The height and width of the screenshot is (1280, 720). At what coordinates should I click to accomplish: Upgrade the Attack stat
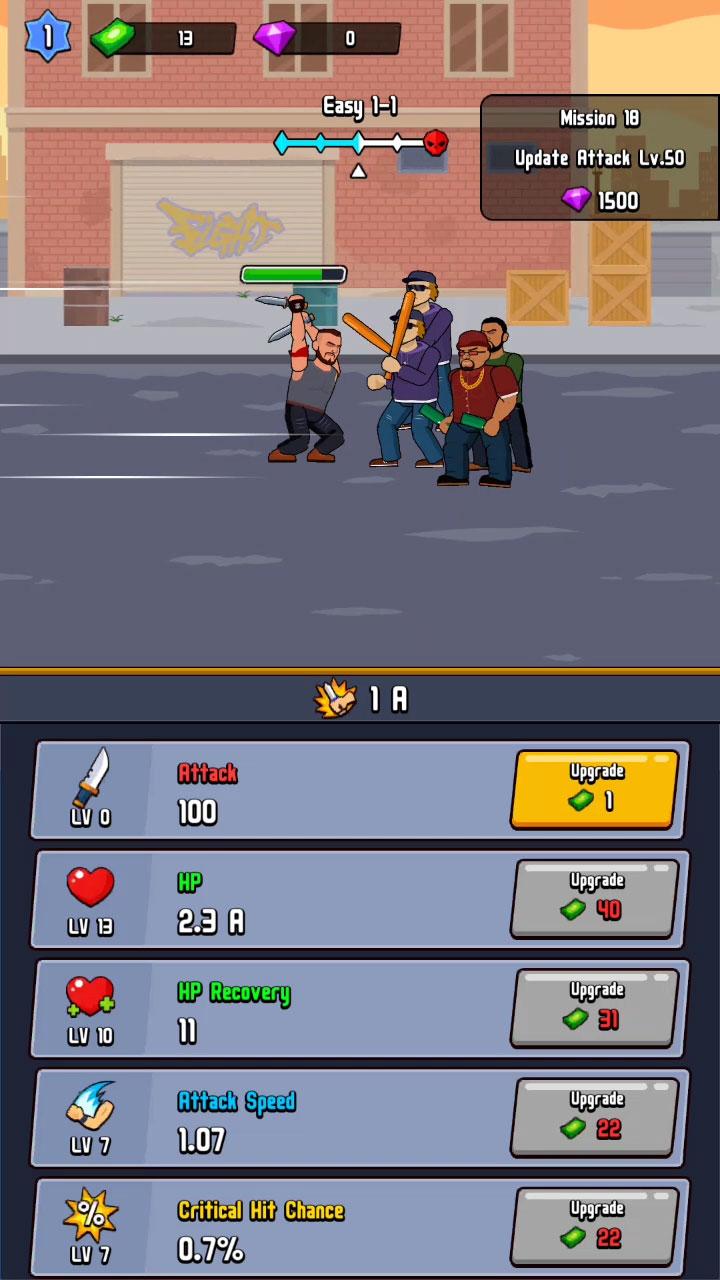tap(595, 789)
